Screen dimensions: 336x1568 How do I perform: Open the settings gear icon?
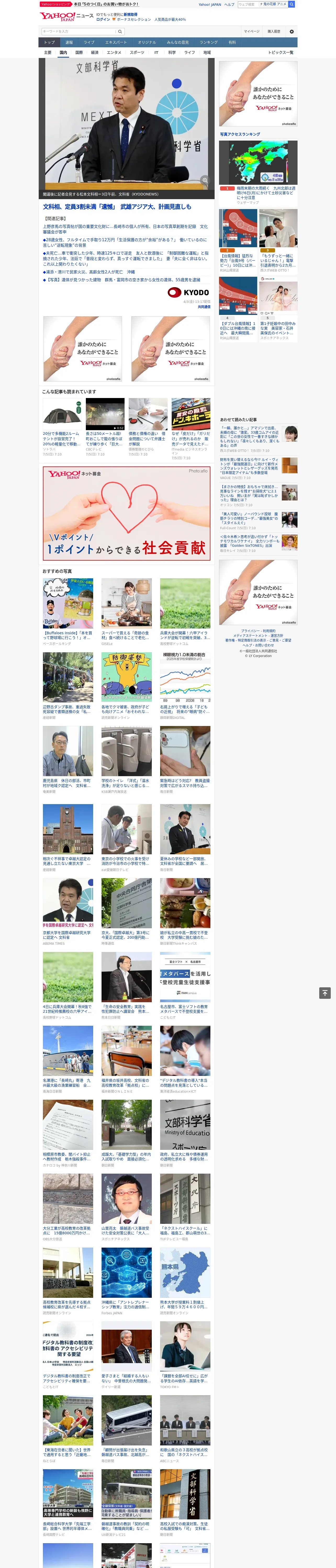pos(292,31)
